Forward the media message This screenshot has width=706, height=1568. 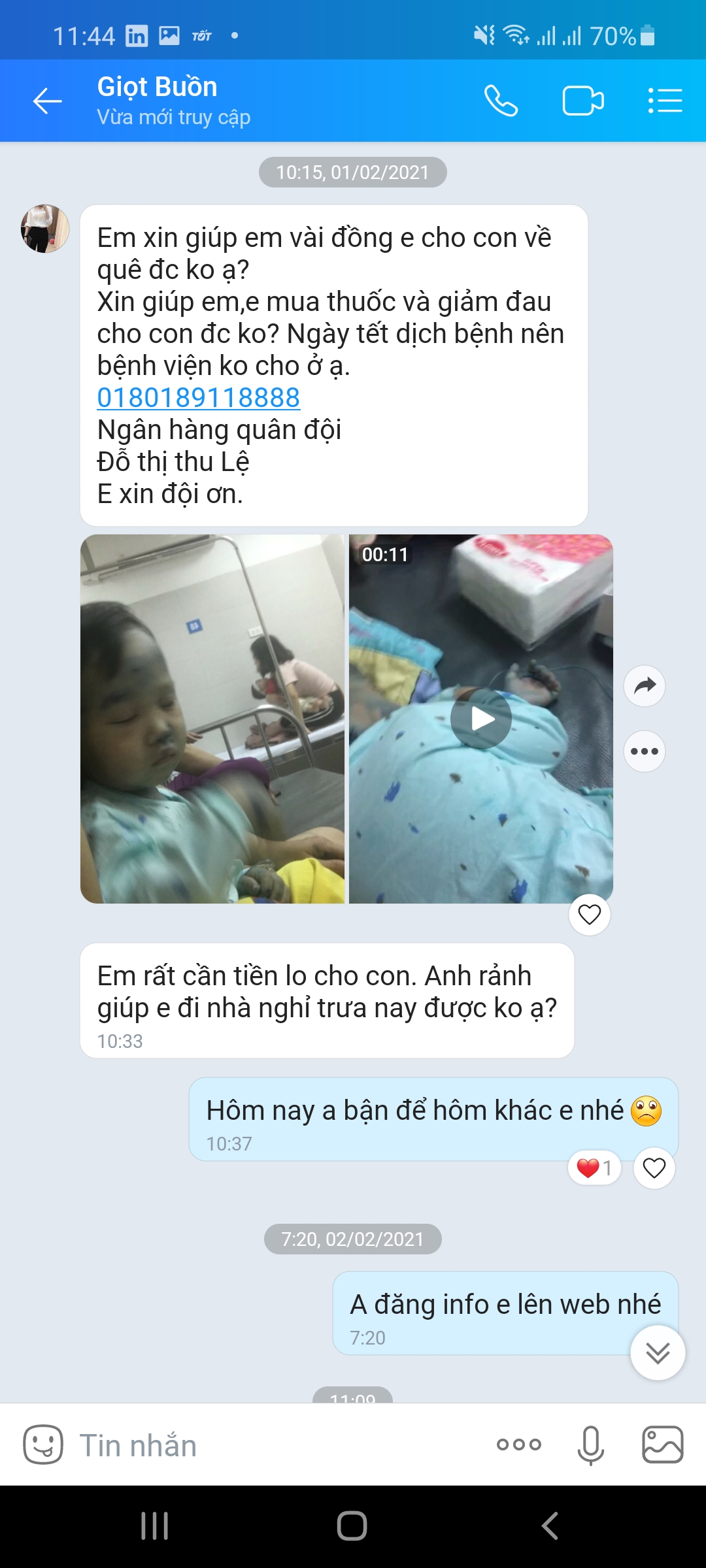pos(645,686)
